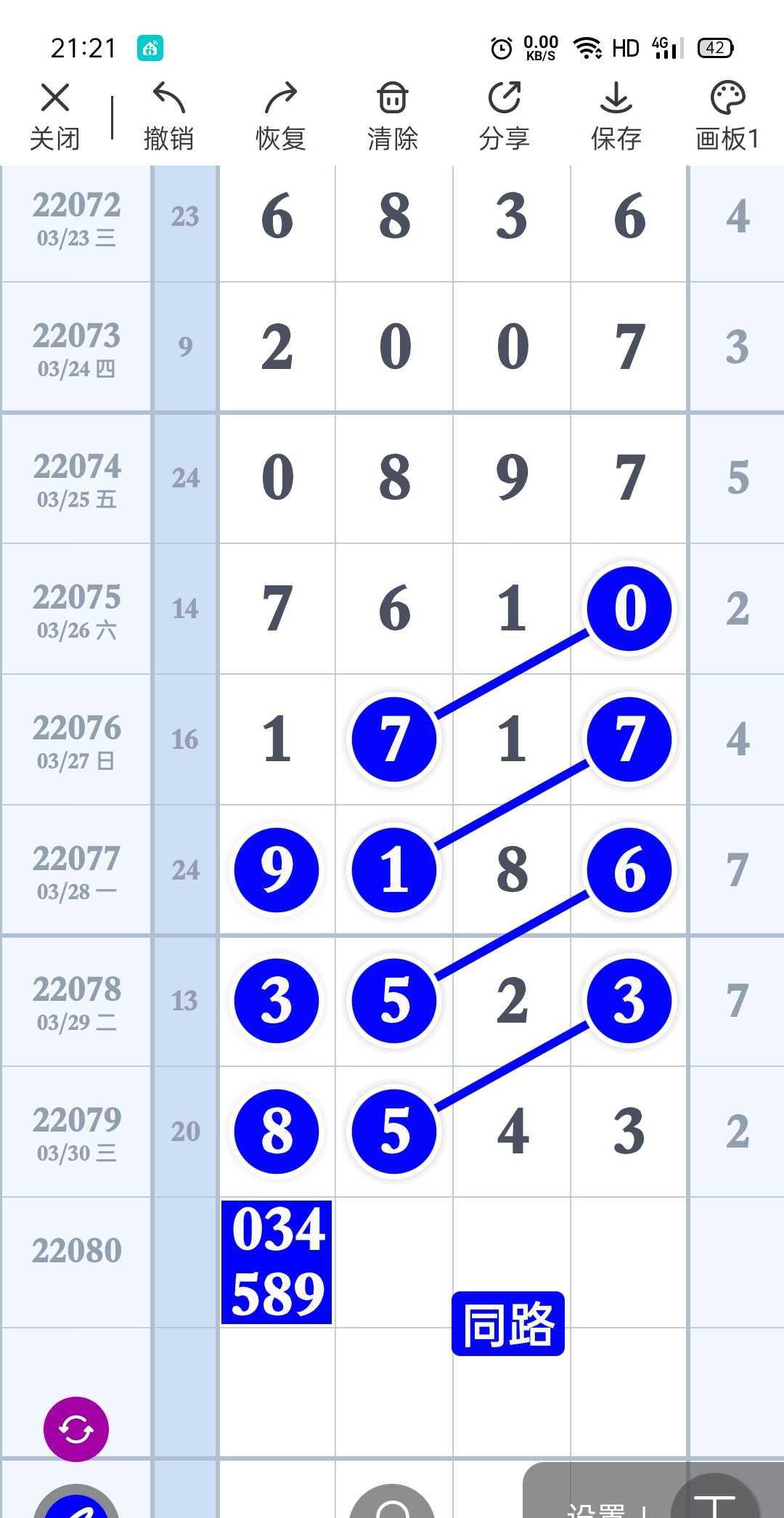784x1518 pixels.
Task: Save the chart with 保存
Action: 616,115
